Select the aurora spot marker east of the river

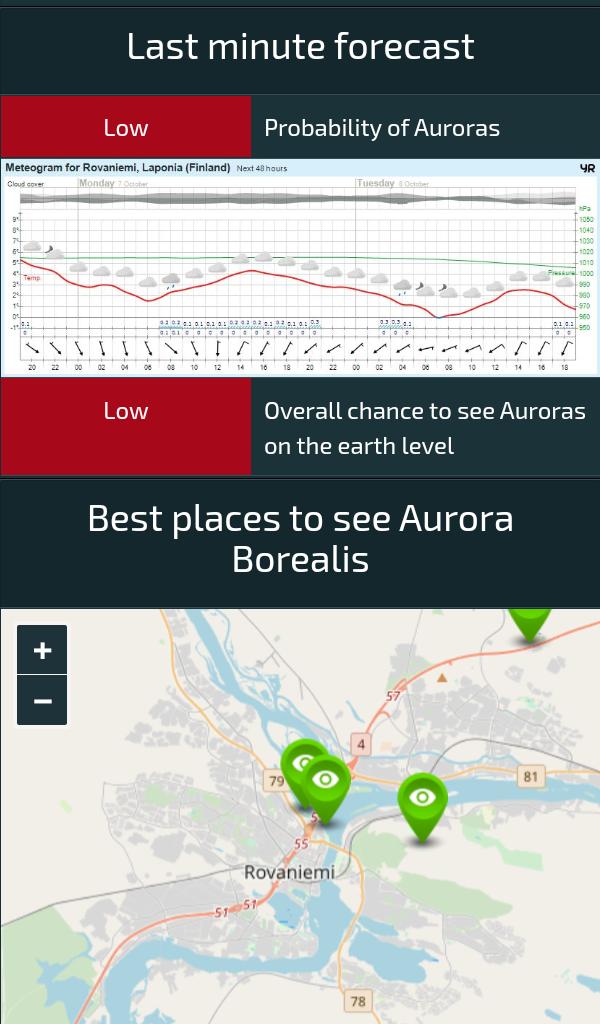422,800
